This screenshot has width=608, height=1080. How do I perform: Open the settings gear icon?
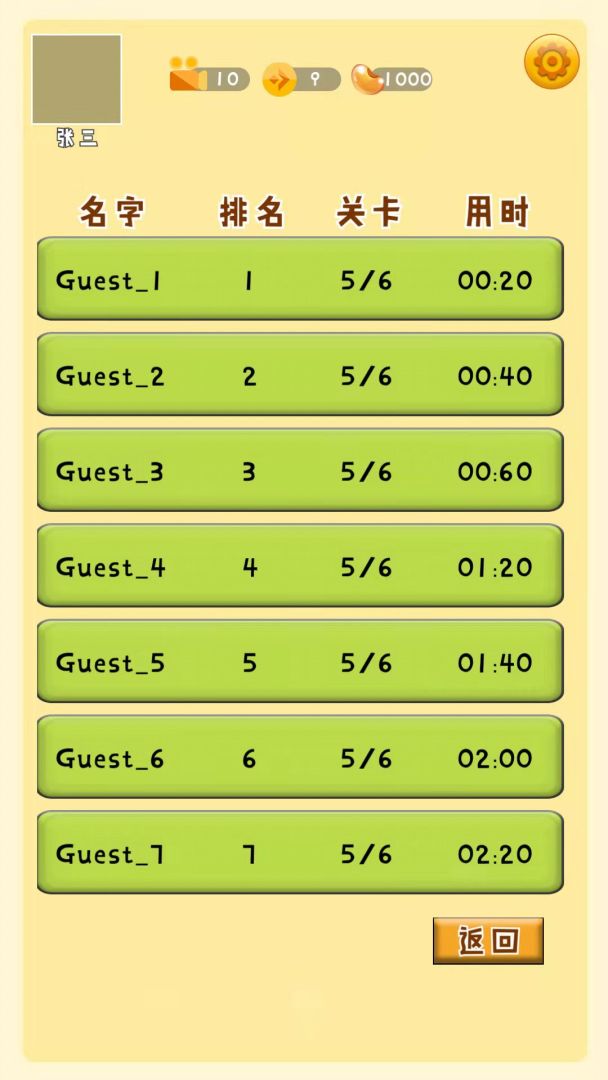coord(552,62)
